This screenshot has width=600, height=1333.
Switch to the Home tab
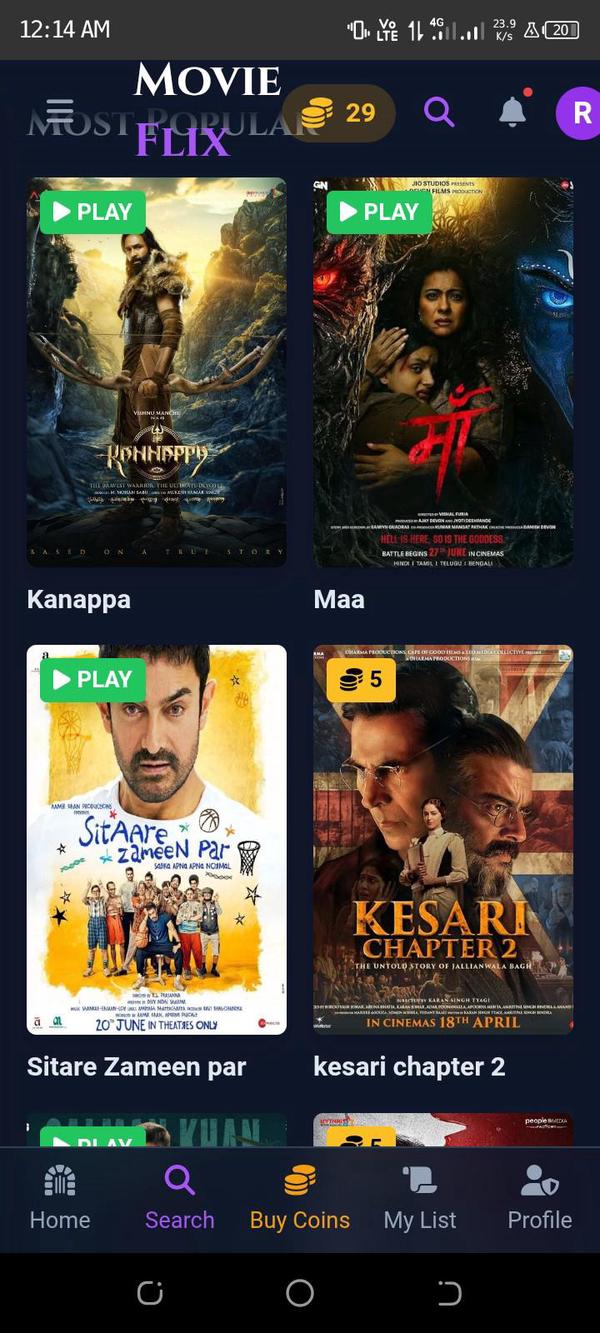(60, 1198)
